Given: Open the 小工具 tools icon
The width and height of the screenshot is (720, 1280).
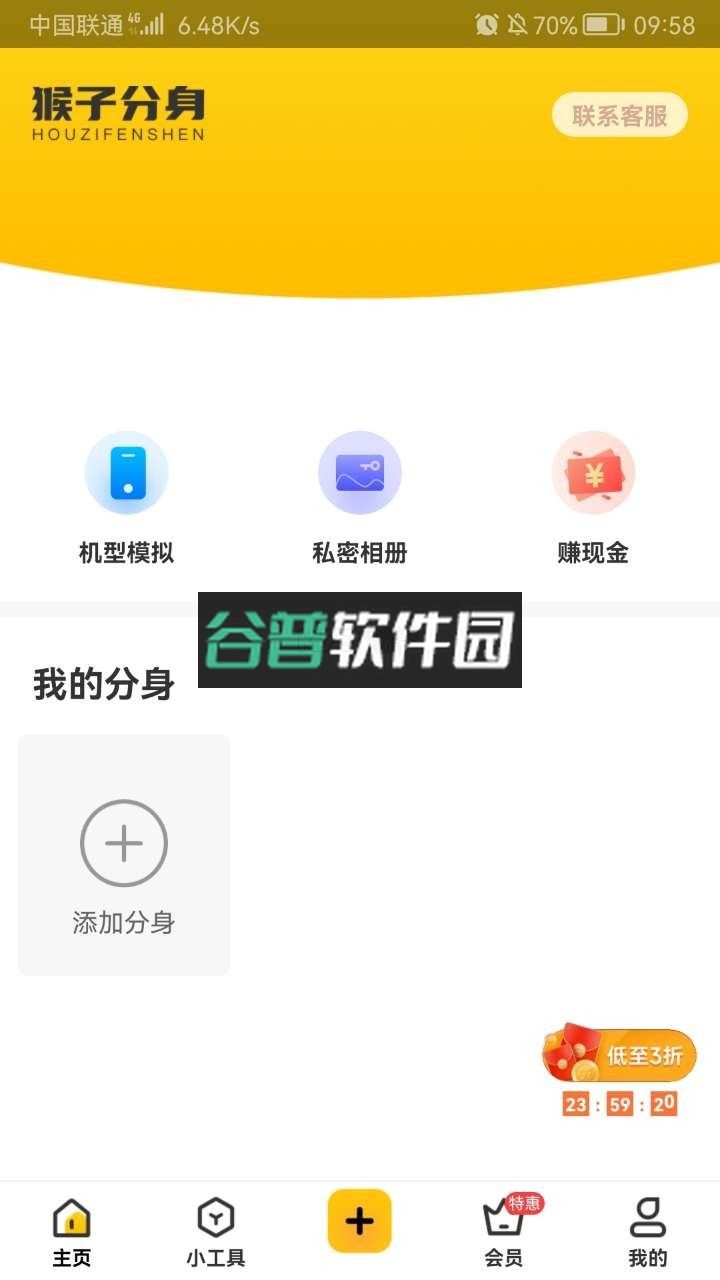Looking at the screenshot, I should pyautogui.click(x=214, y=1219).
